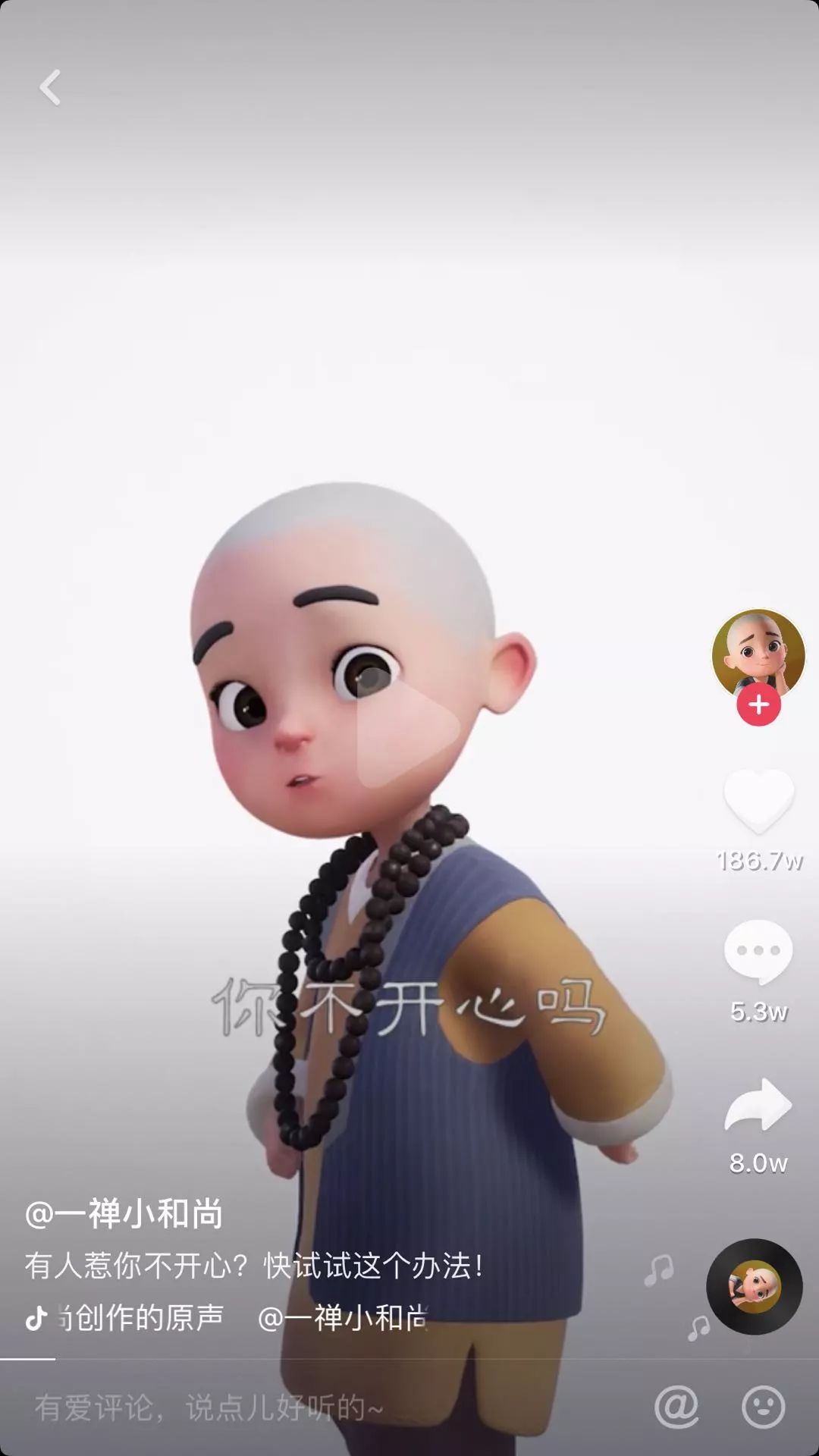Go back using the top-left arrow
The height and width of the screenshot is (1456, 819).
[50, 87]
